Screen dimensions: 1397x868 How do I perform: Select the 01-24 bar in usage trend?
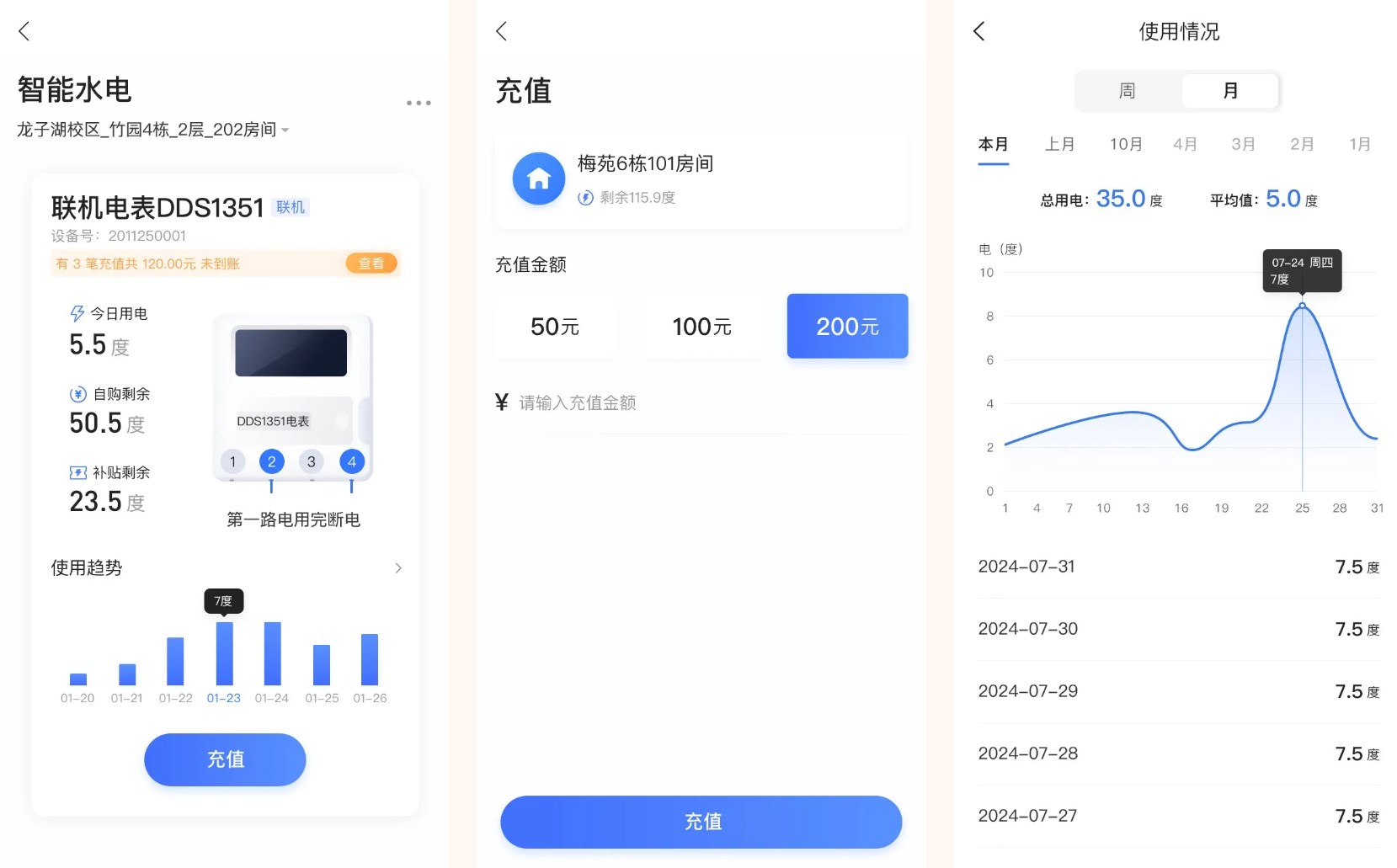coord(272,654)
